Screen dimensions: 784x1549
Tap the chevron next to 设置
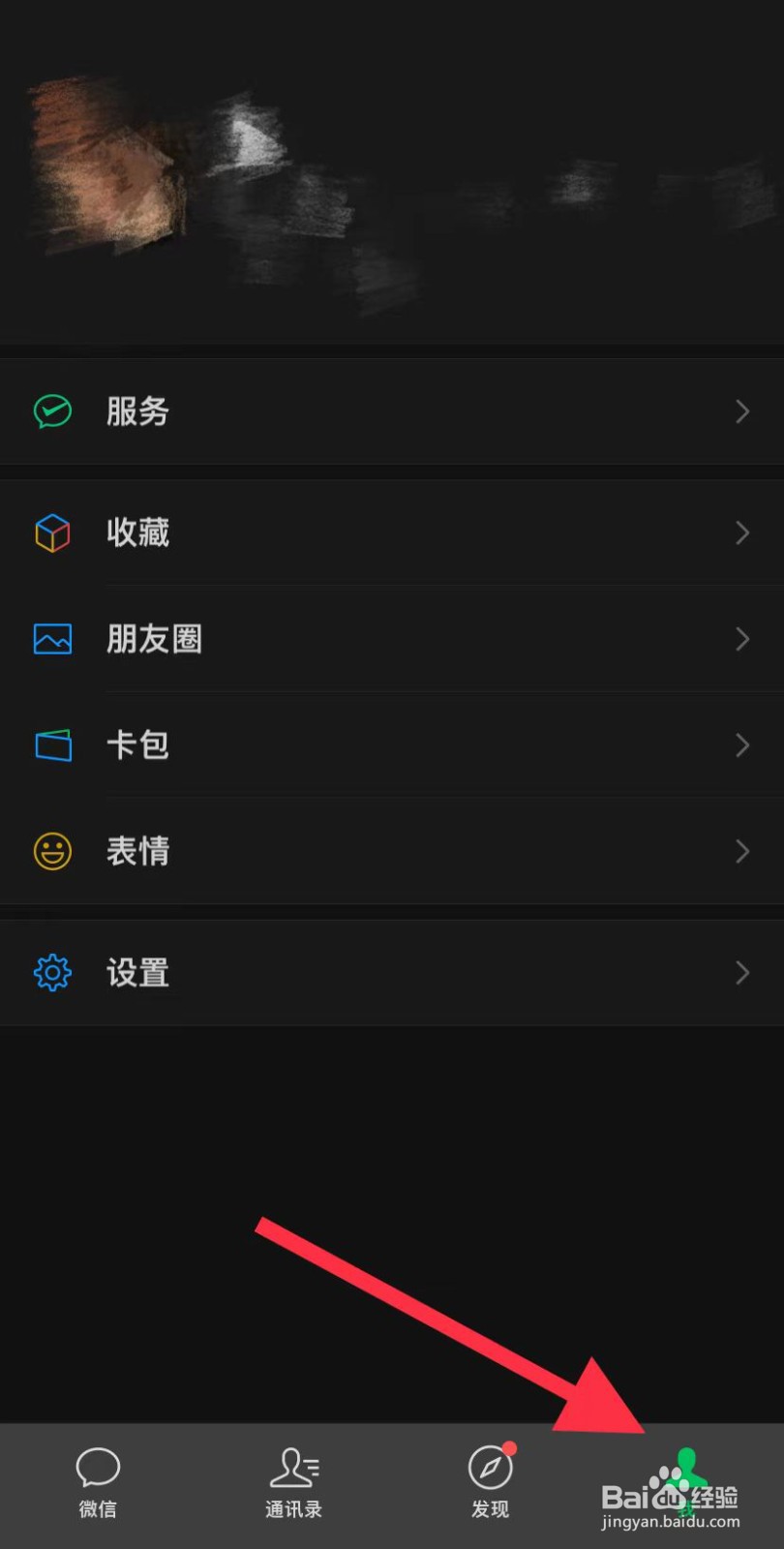[741, 973]
